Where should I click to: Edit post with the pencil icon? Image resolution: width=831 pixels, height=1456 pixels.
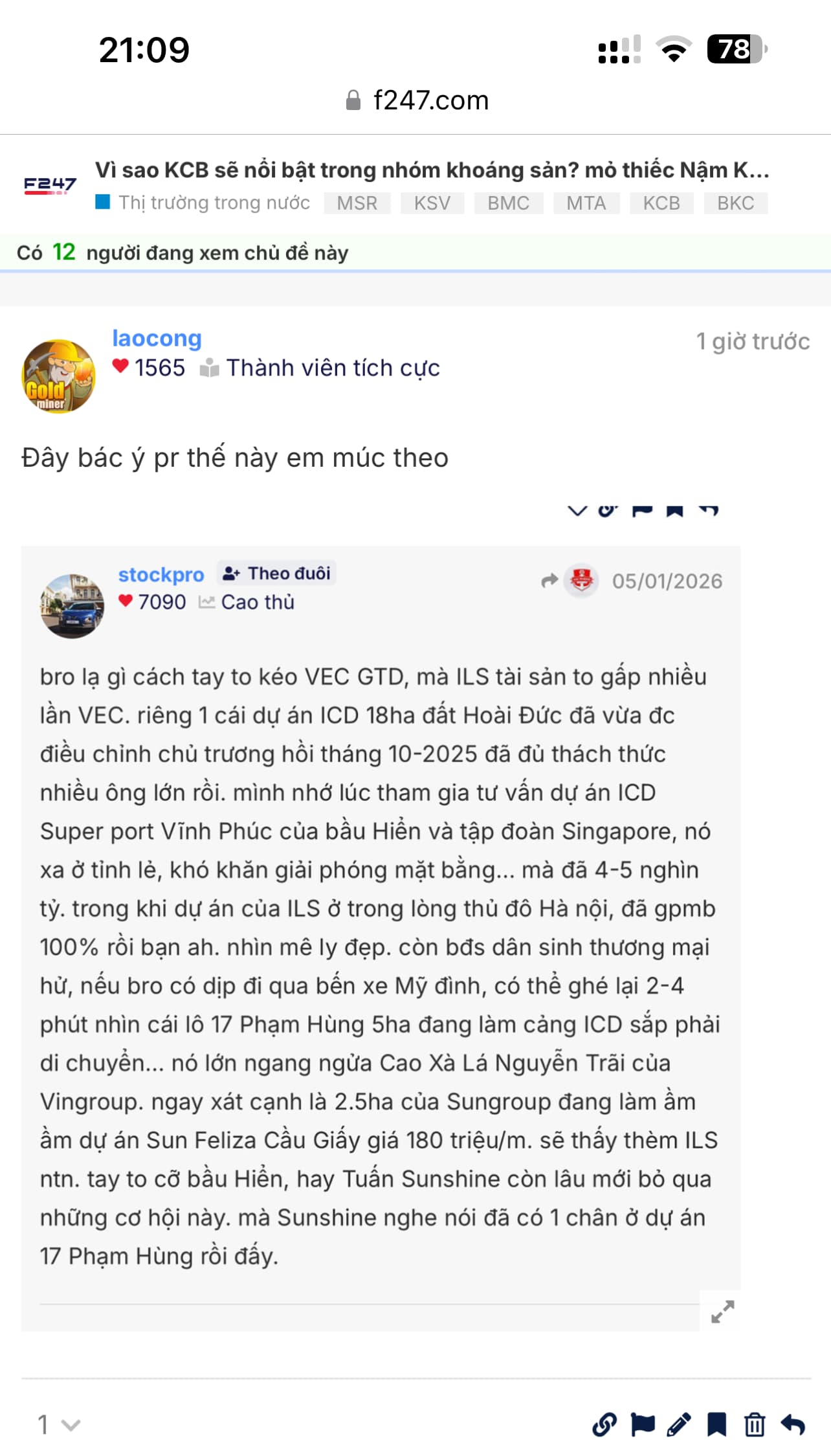click(679, 1425)
